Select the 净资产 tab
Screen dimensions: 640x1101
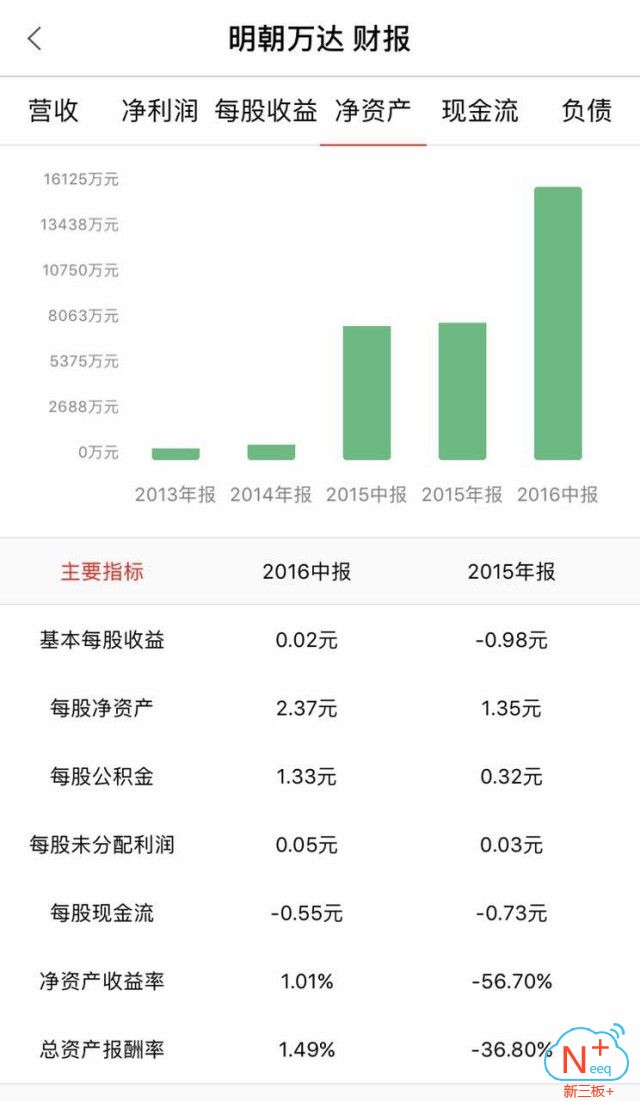point(373,111)
